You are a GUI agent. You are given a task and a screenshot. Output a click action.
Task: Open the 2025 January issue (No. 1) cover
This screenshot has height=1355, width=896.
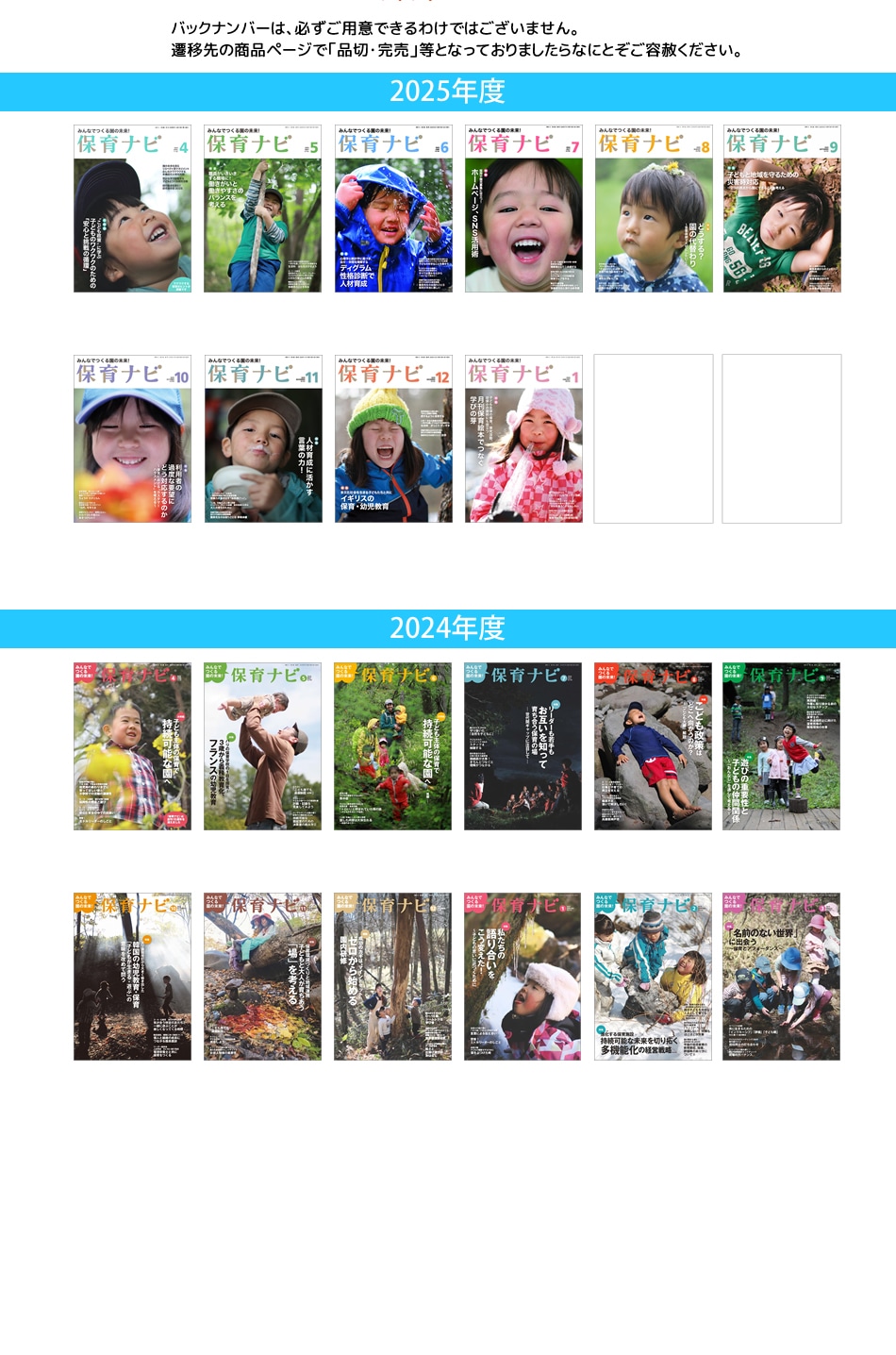(523, 439)
